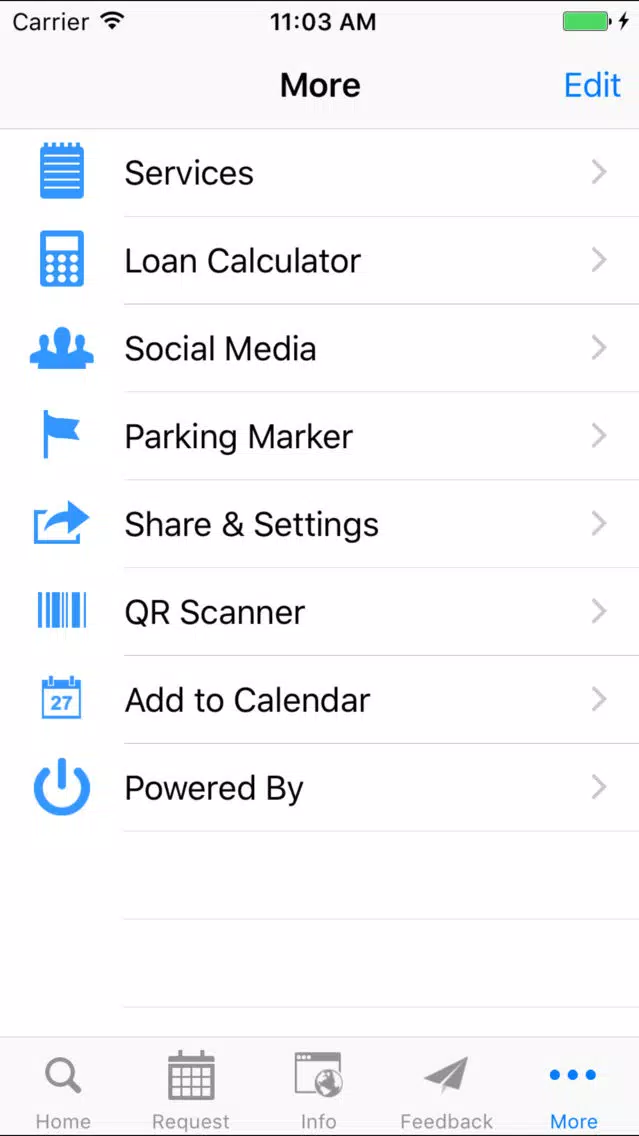Open the Services row
The height and width of the screenshot is (1136, 639).
320,173
